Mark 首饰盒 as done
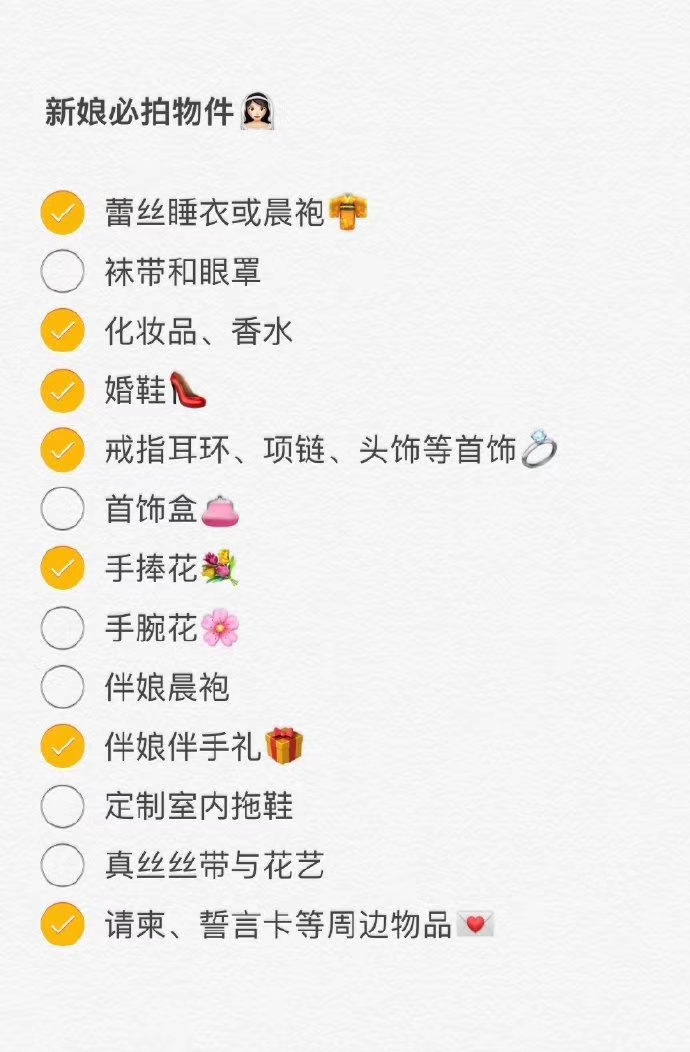The width and height of the screenshot is (690, 1052). 62,509
